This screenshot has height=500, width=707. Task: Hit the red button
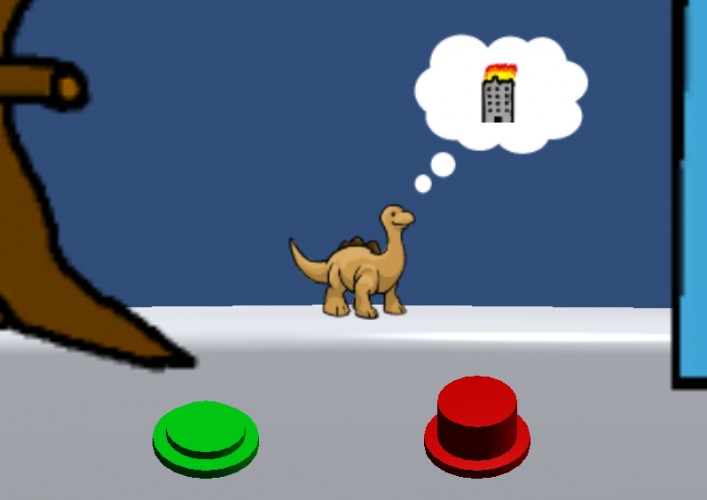(x=477, y=426)
